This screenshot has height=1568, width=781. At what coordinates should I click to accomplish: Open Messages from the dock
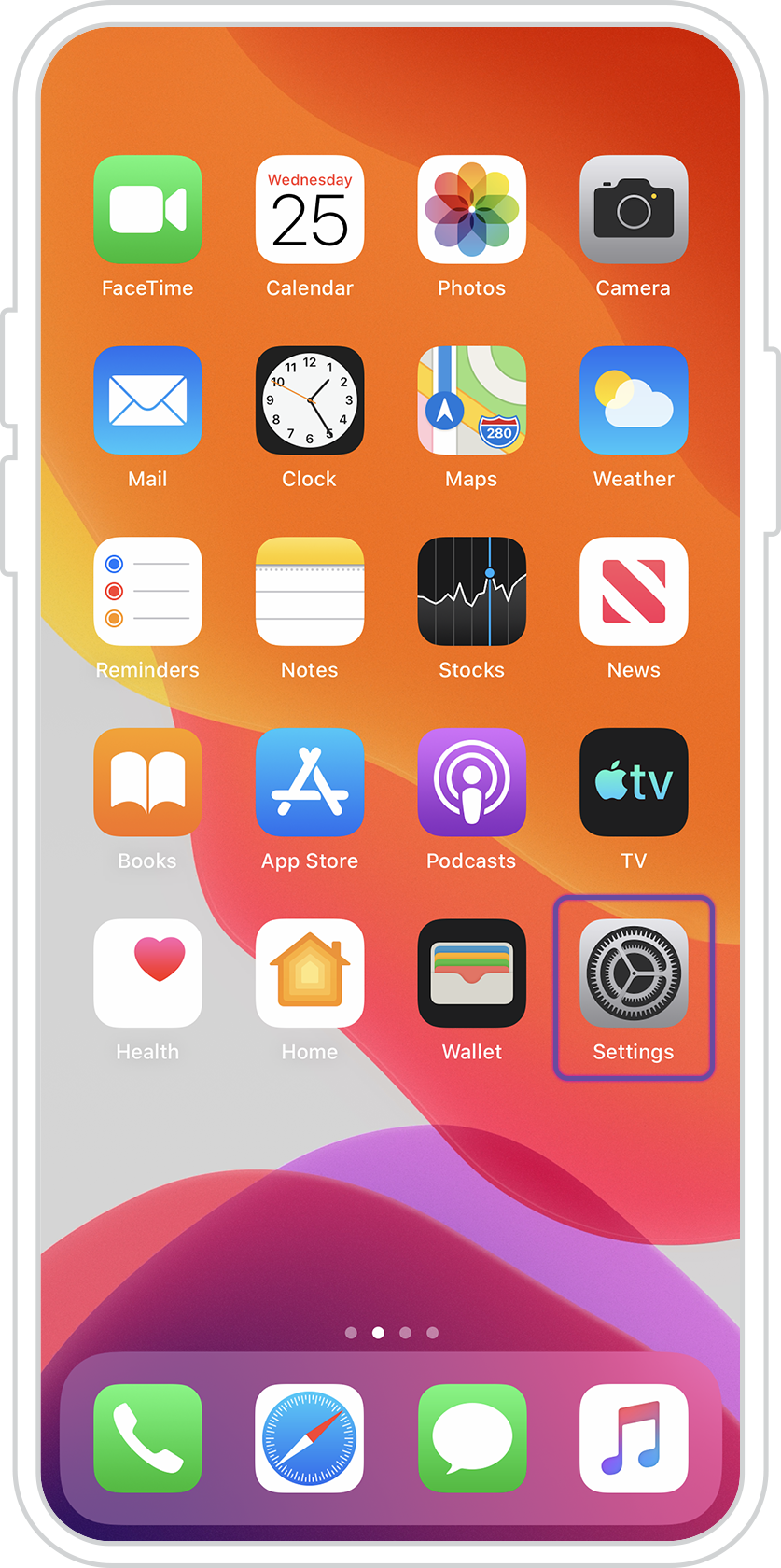coord(471,1438)
